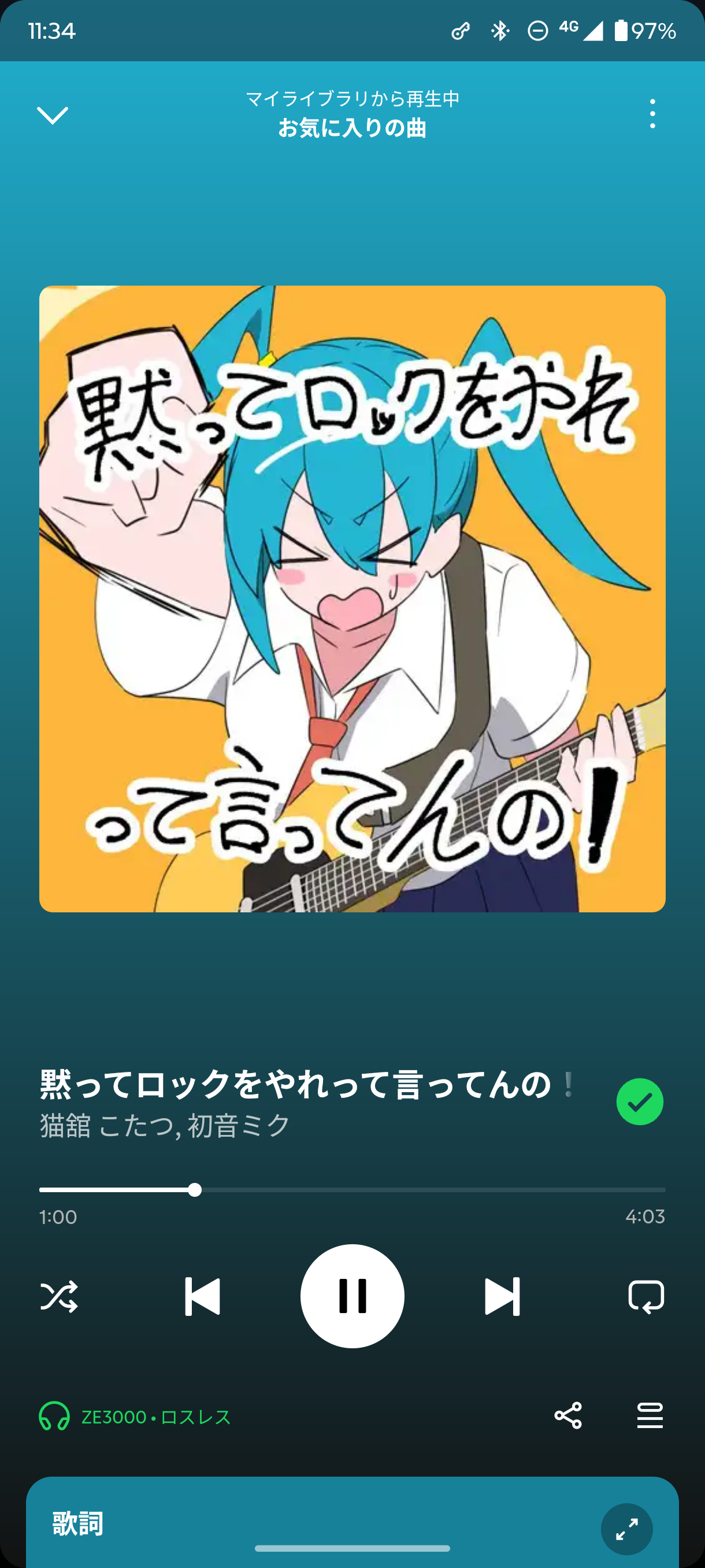This screenshot has width=705, height=1568.
Task: Open the three-dot overflow menu
Action: click(x=652, y=114)
